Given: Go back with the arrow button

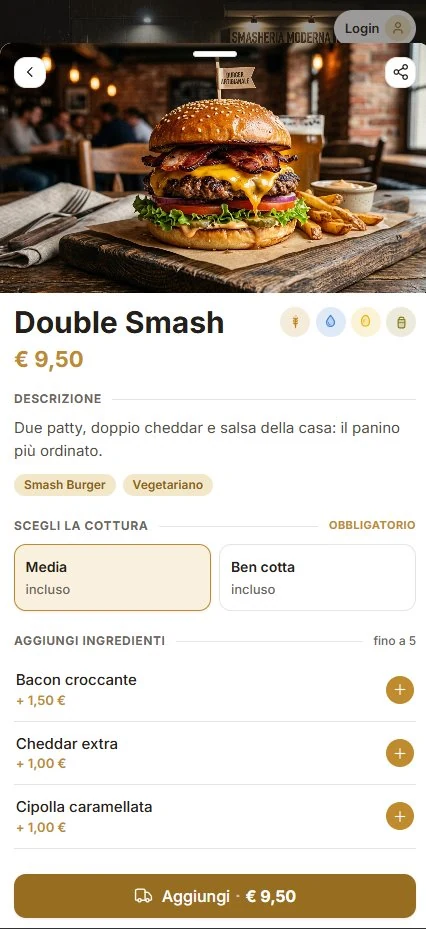Looking at the screenshot, I should (x=30, y=73).
